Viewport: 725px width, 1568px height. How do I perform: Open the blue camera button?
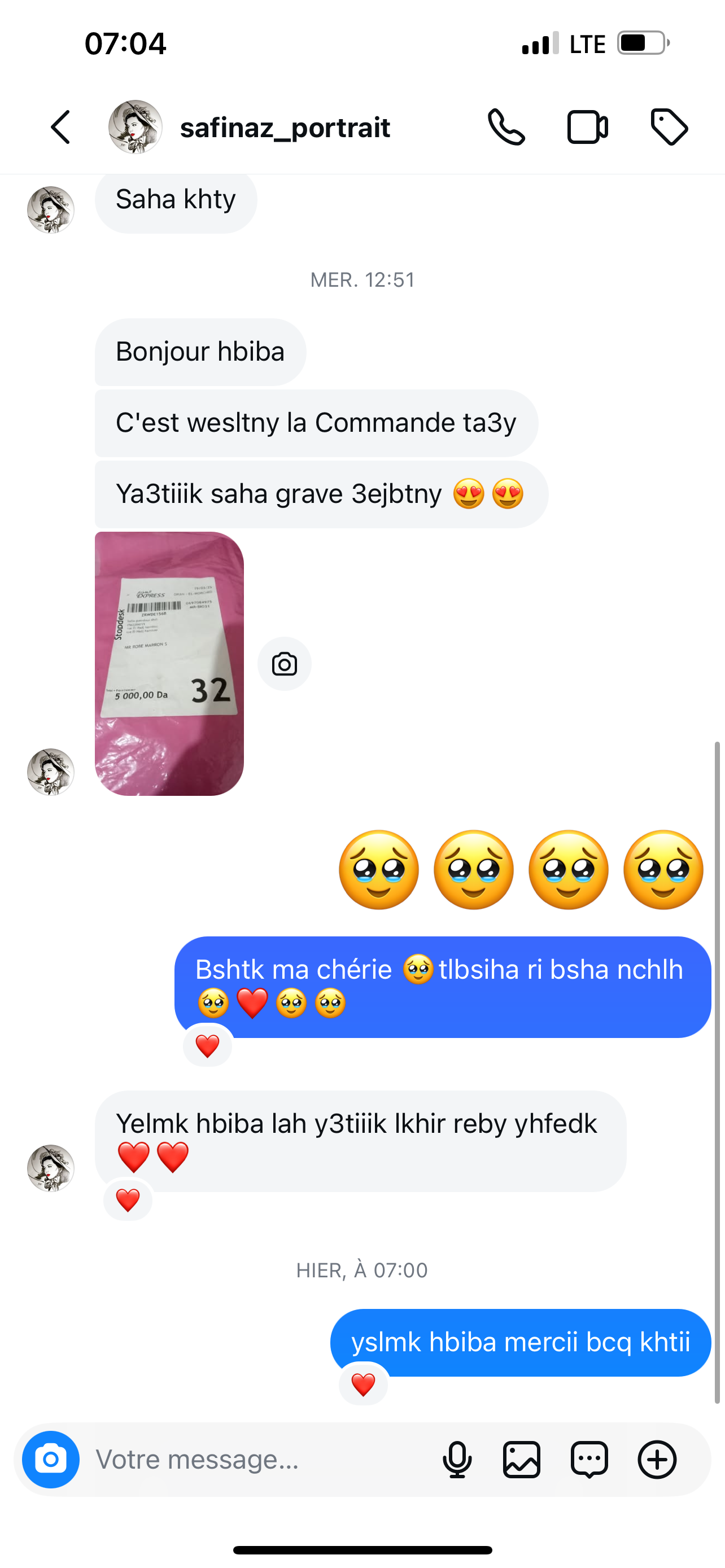tap(50, 1459)
